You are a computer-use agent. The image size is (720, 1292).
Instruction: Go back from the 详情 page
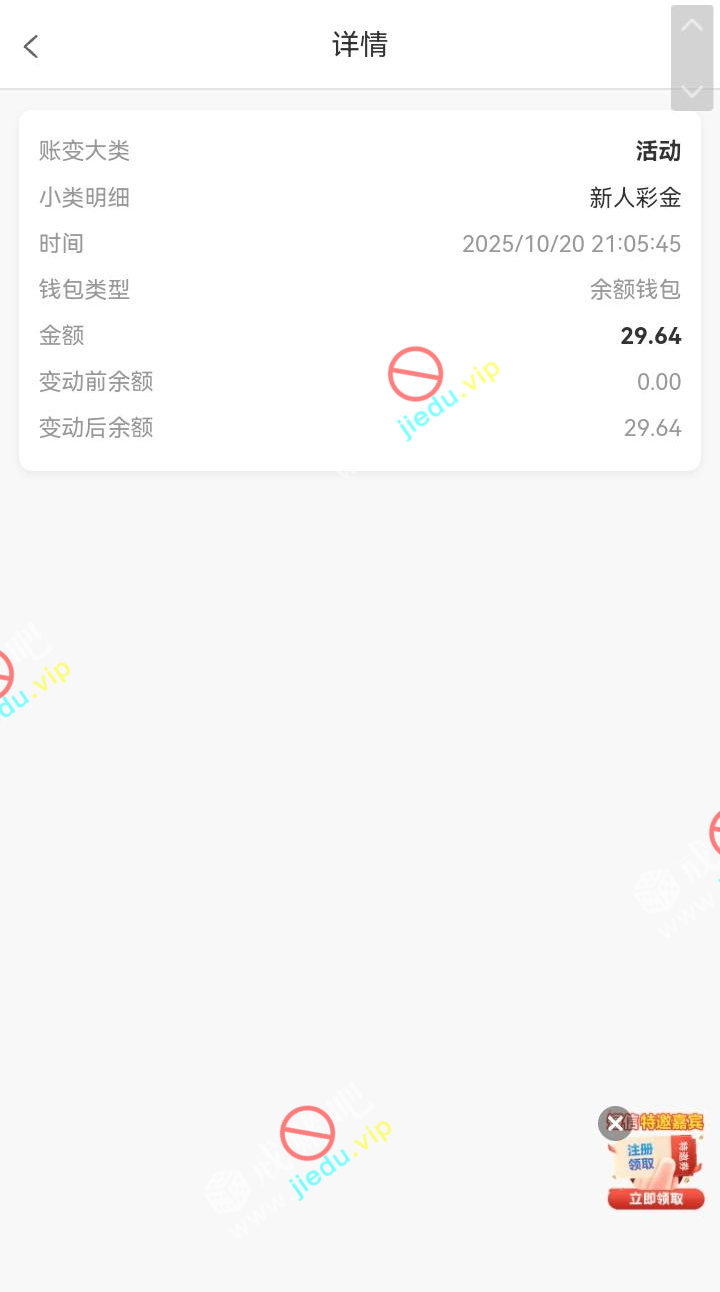(31, 46)
